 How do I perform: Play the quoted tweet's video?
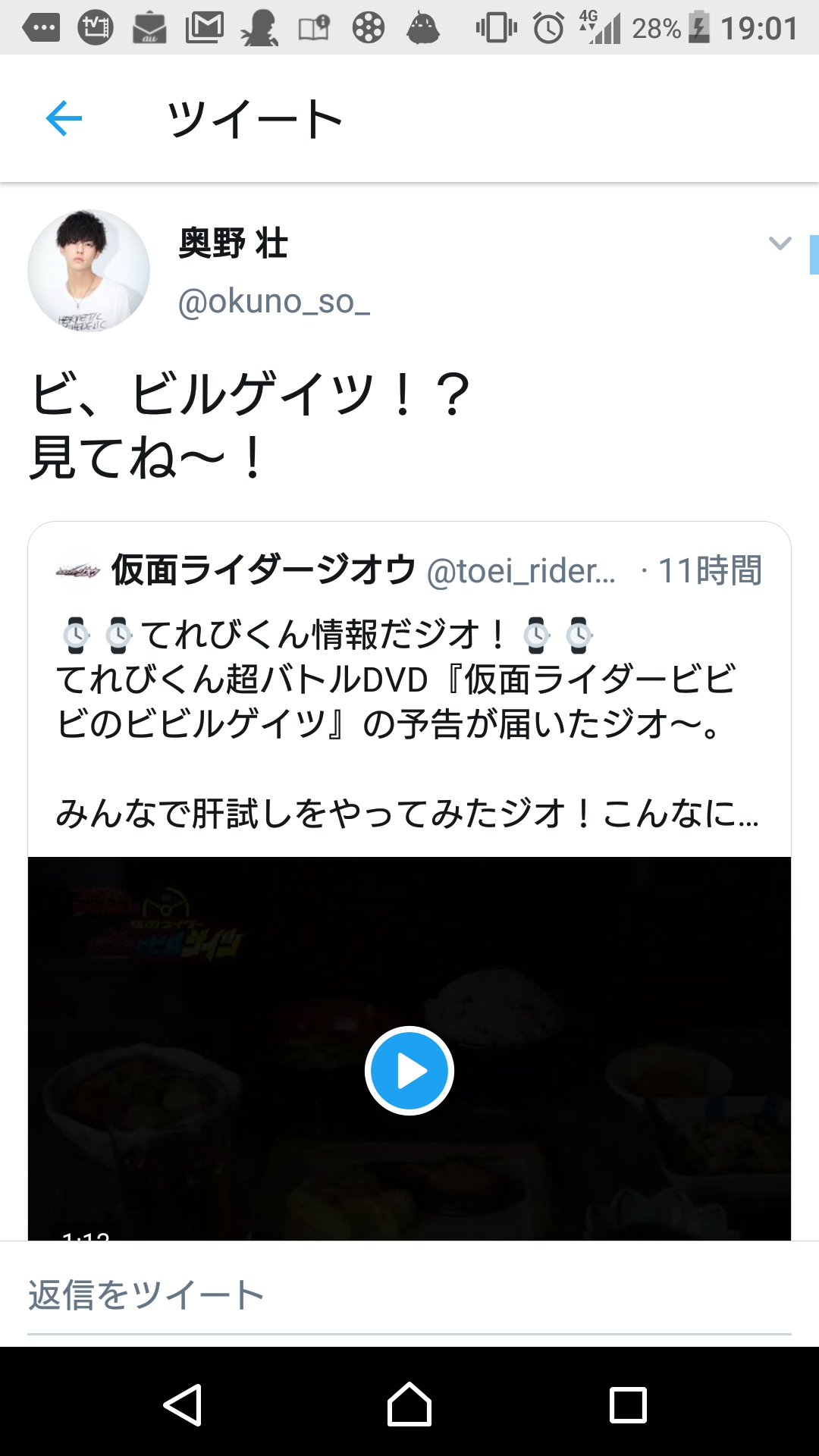point(409,1070)
